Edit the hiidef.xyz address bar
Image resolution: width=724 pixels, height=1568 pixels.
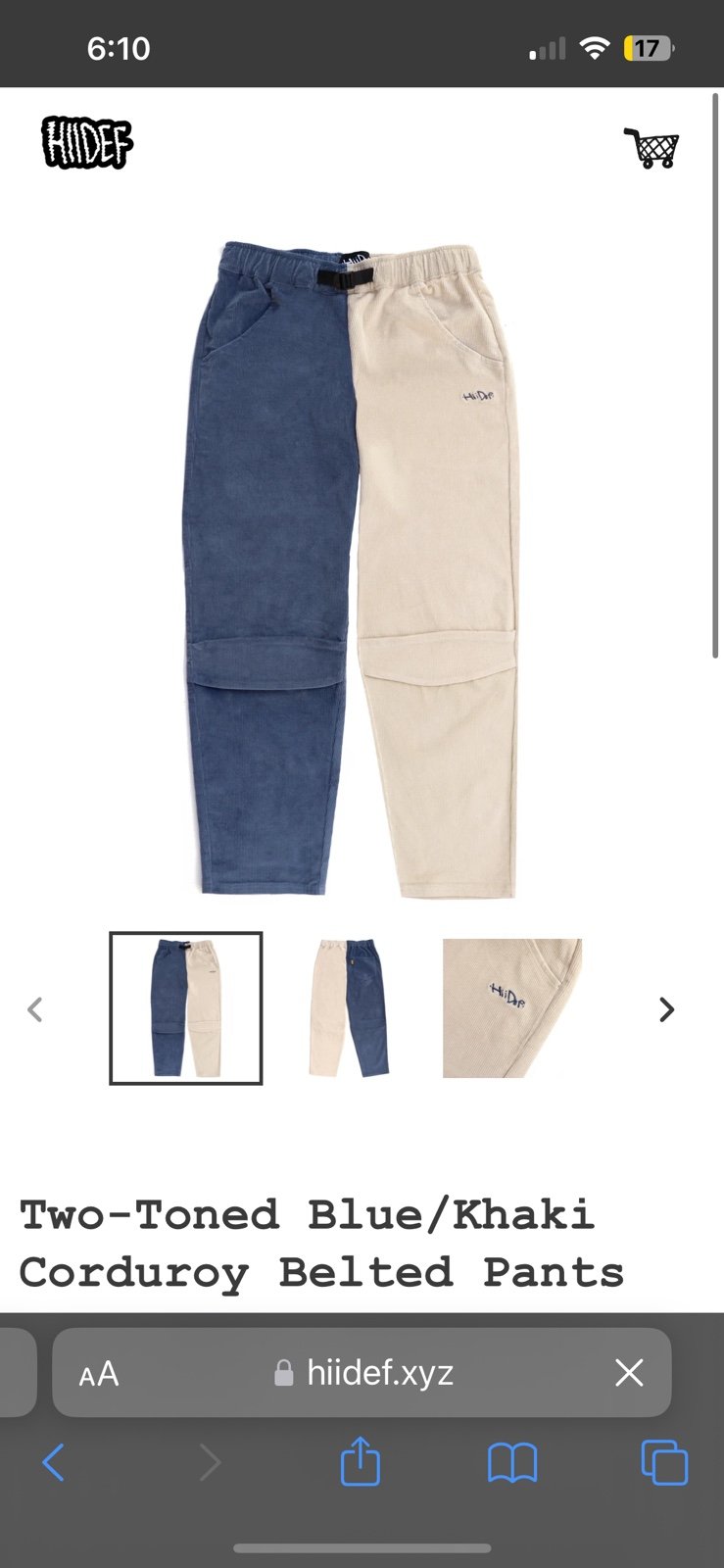[364, 1373]
